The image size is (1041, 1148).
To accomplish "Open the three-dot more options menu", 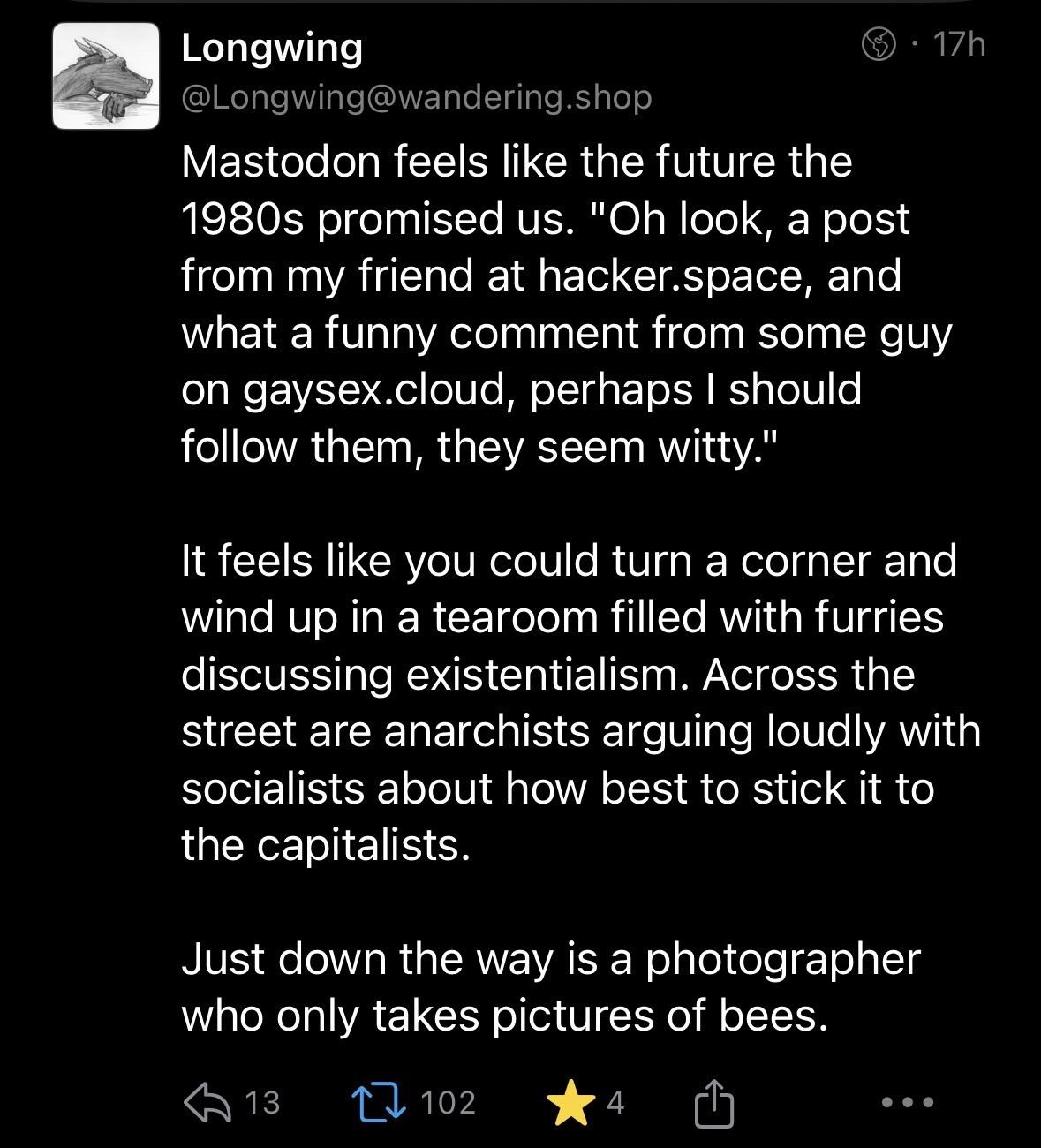I will point(907,1102).
